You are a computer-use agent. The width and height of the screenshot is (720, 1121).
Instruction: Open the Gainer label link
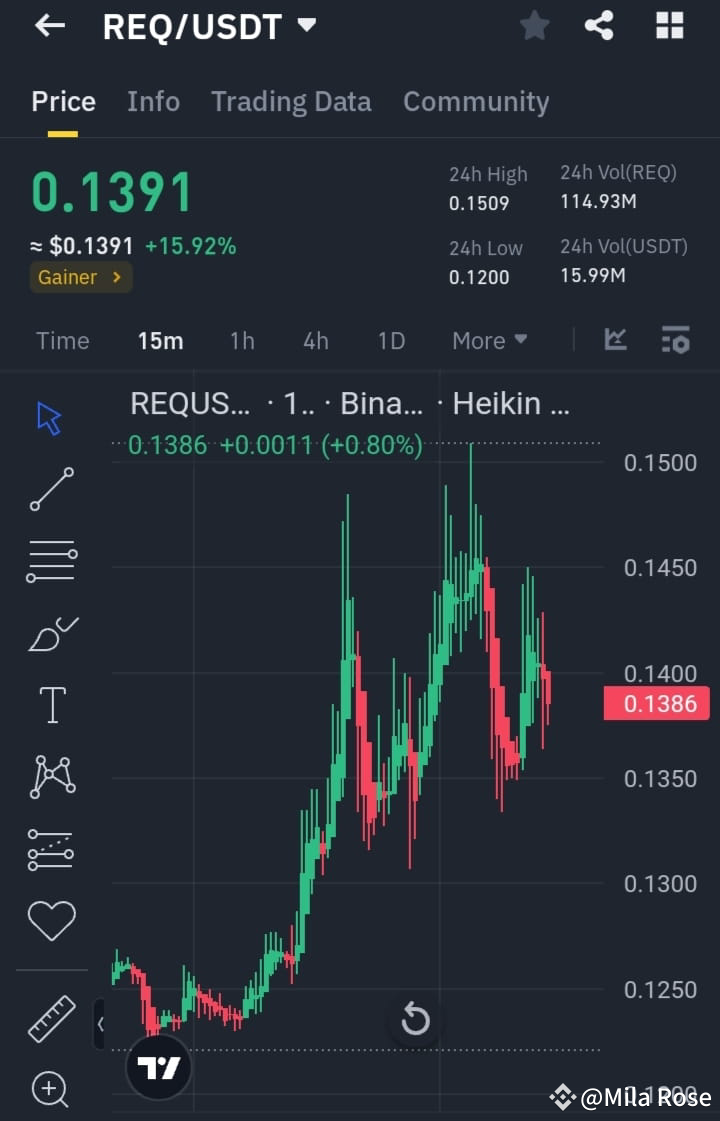pos(80,277)
